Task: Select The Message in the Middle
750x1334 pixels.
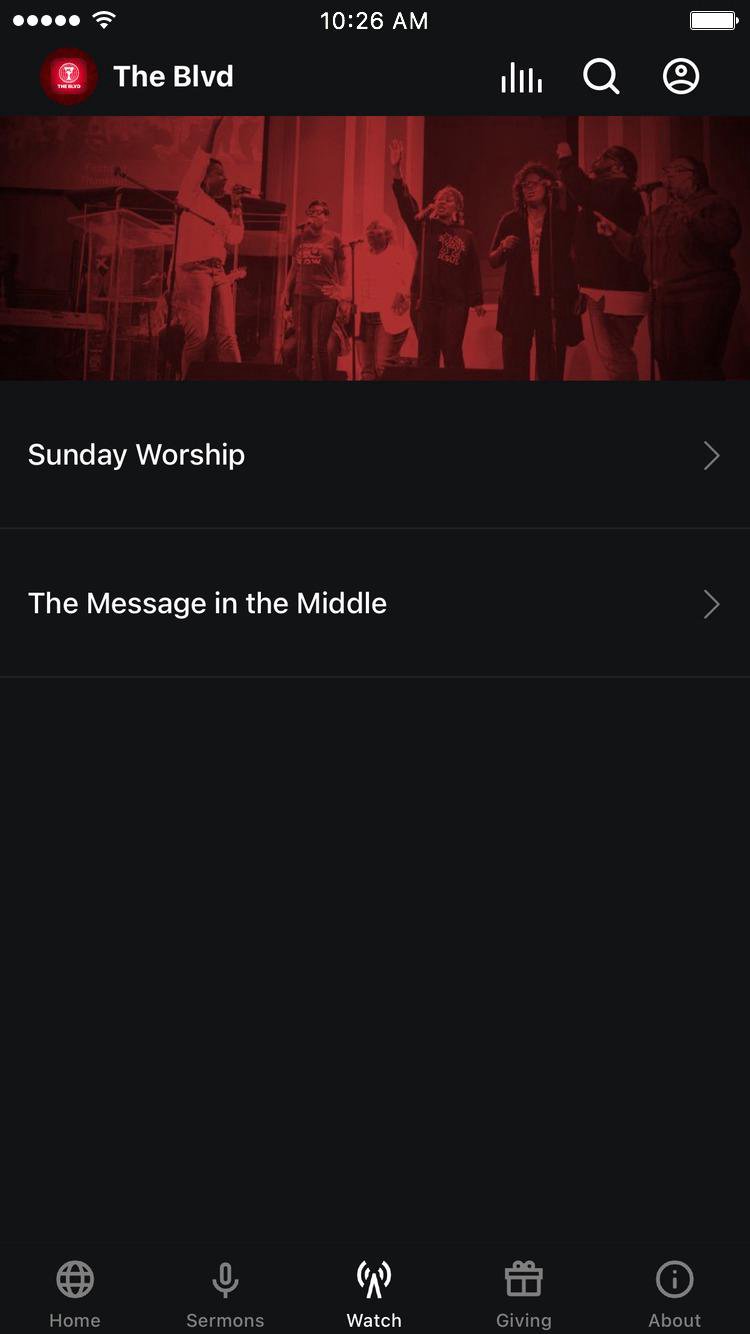Action: [x=375, y=604]
